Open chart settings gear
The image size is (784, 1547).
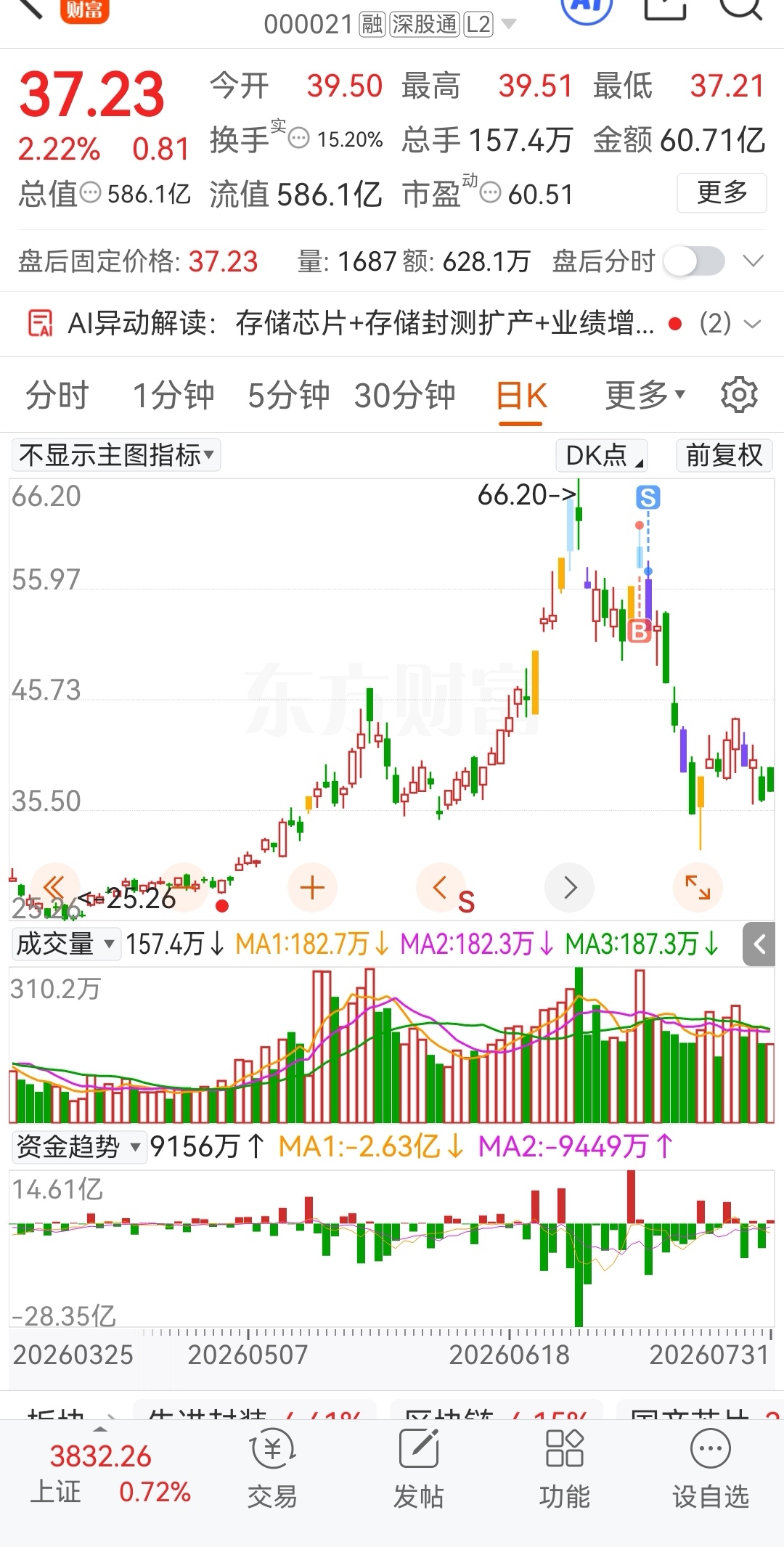(x=739, y=396)
